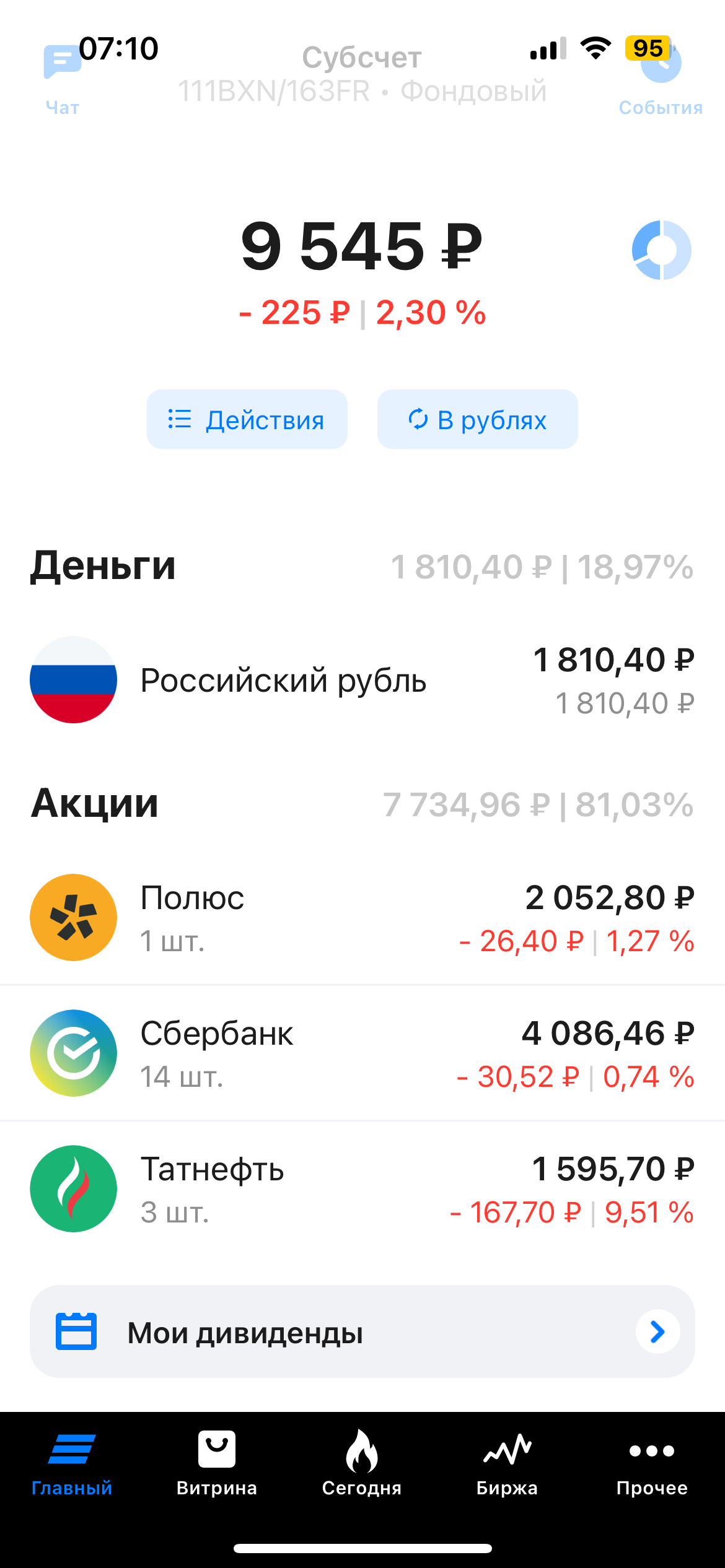Tap the Действия button

pos(247,419)
